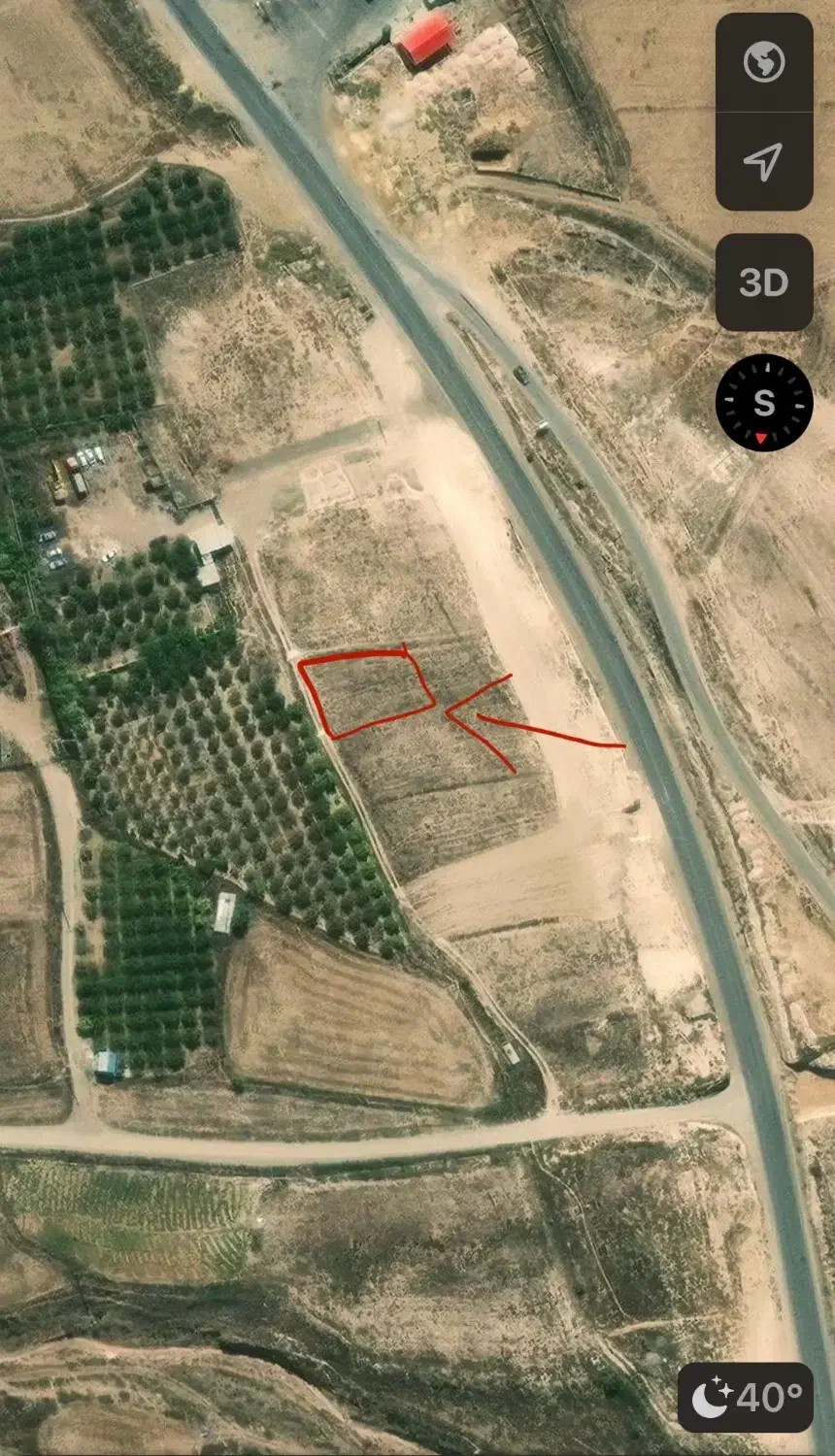Screen dimensions: 835x1456
Task: Switch the map to 3D view
Action: pos(764,282)
